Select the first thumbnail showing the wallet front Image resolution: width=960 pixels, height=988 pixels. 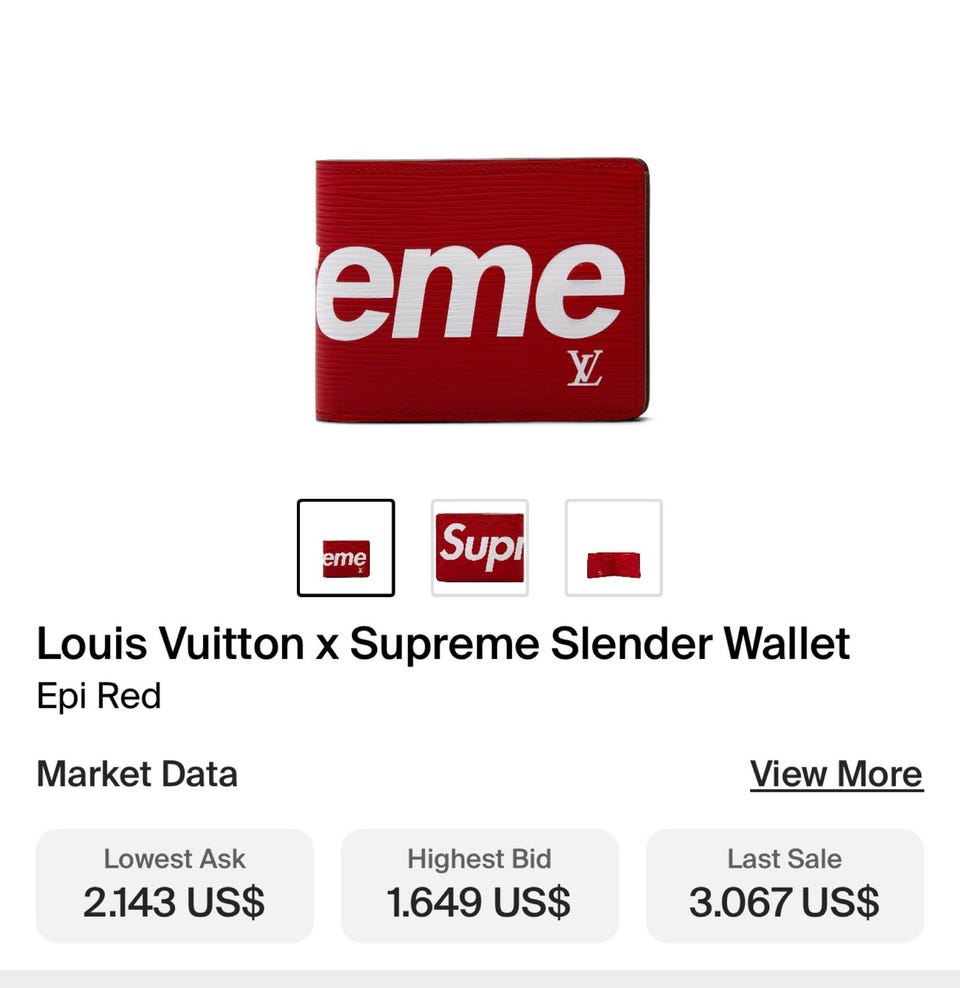point(346,548)
